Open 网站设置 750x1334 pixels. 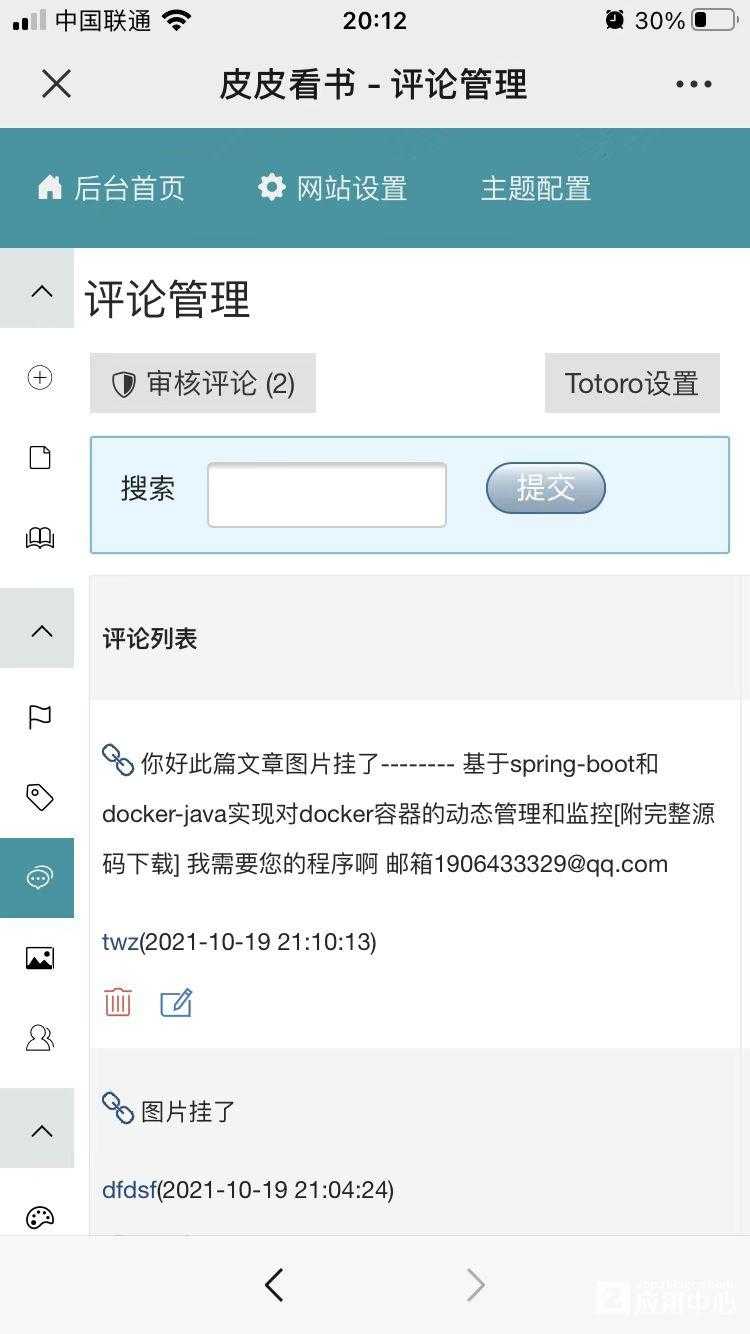(x=332, y=188)
